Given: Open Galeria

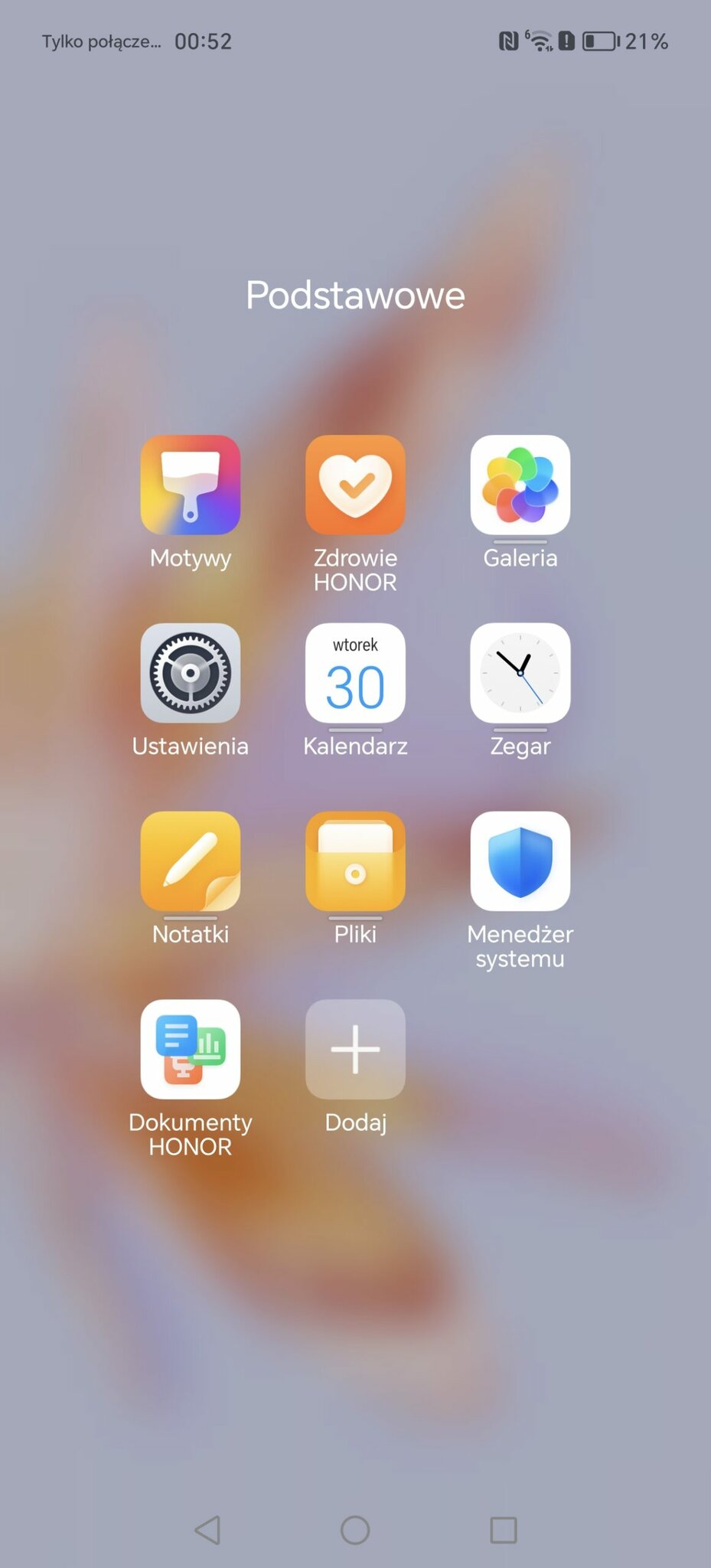Looking at the screenshot, I should pyautogui.click(x=520, y=485).
